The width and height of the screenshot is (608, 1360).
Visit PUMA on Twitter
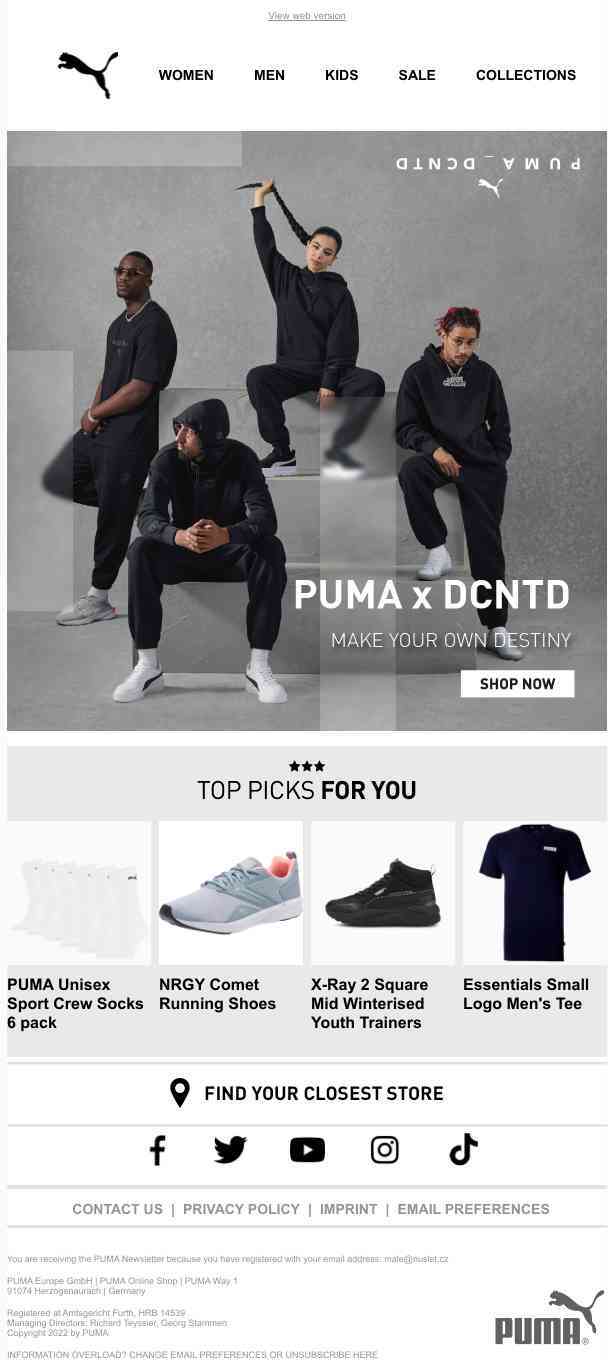(x=230, y=1150)
